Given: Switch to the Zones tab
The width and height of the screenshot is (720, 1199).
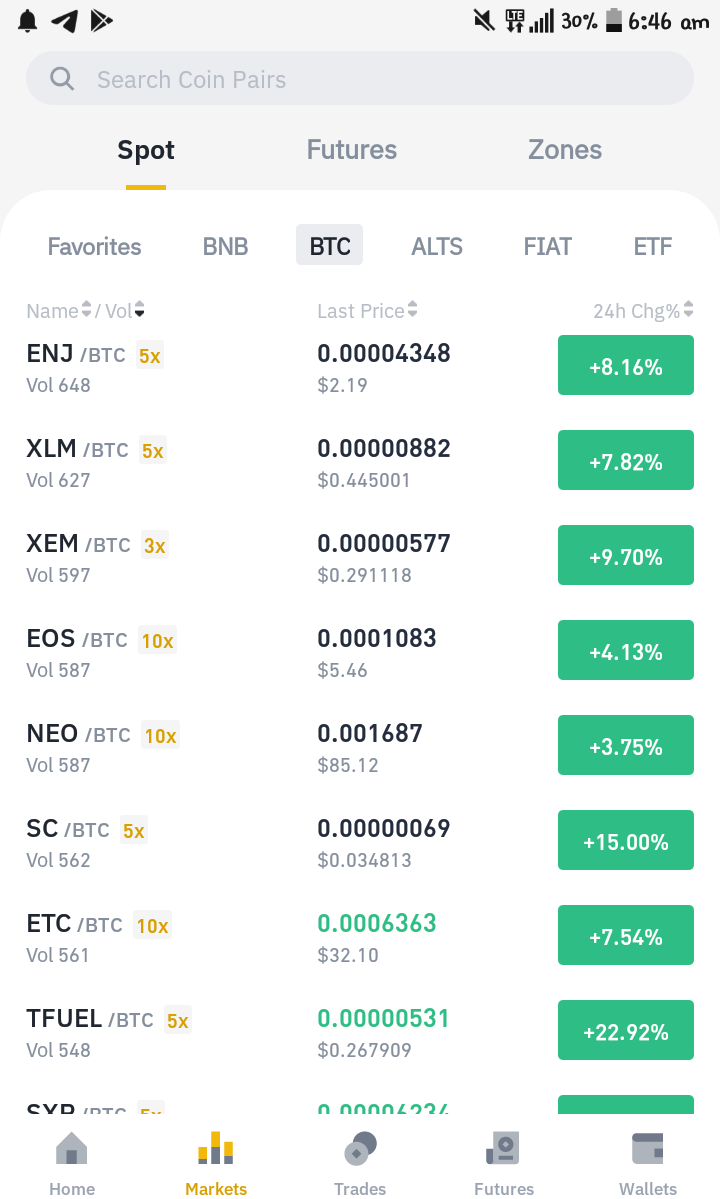Looking at the screenshot, I should tap(565, 150).
